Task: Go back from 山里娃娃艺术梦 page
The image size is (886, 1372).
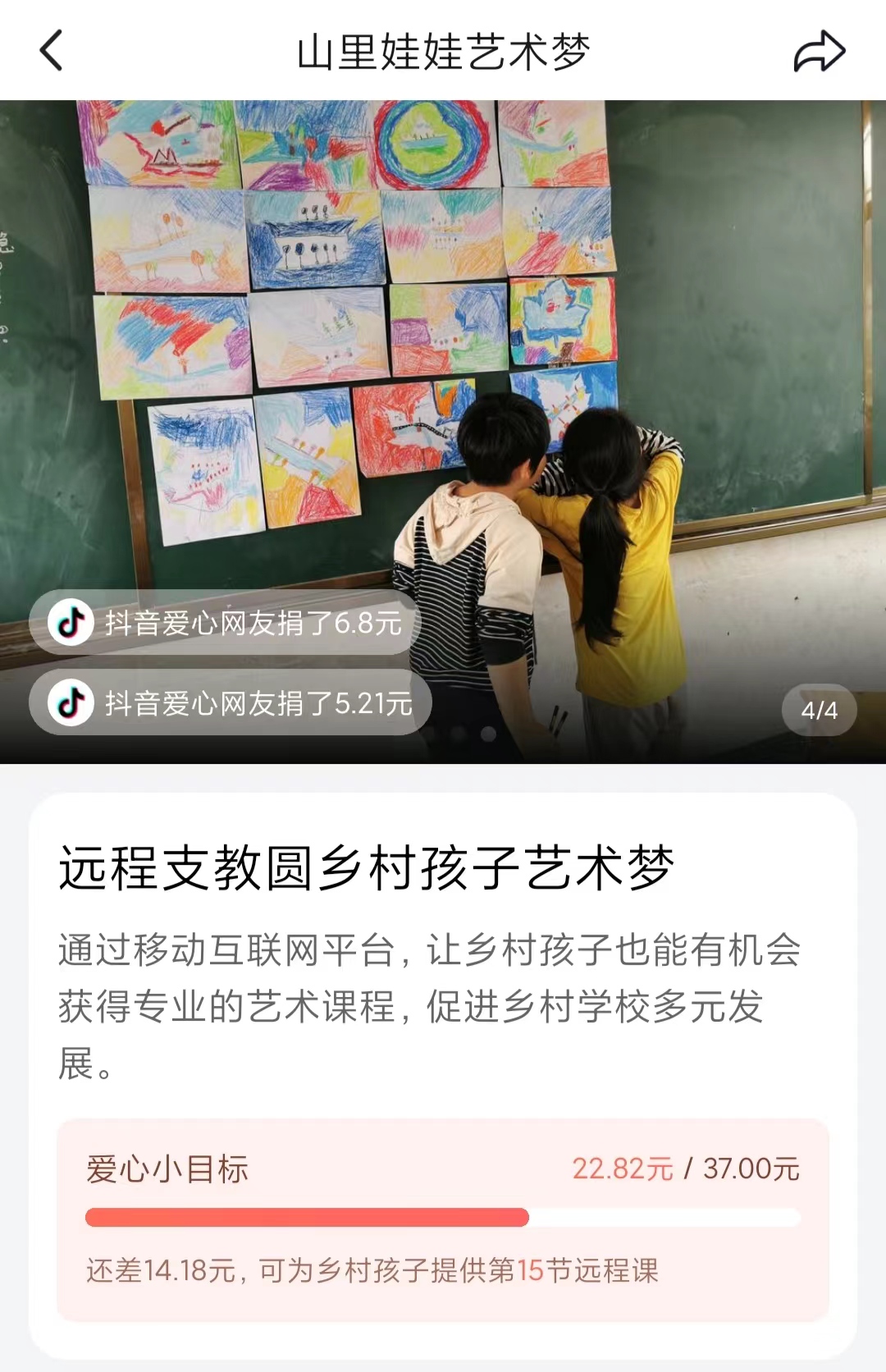Action: pos(51,51)
